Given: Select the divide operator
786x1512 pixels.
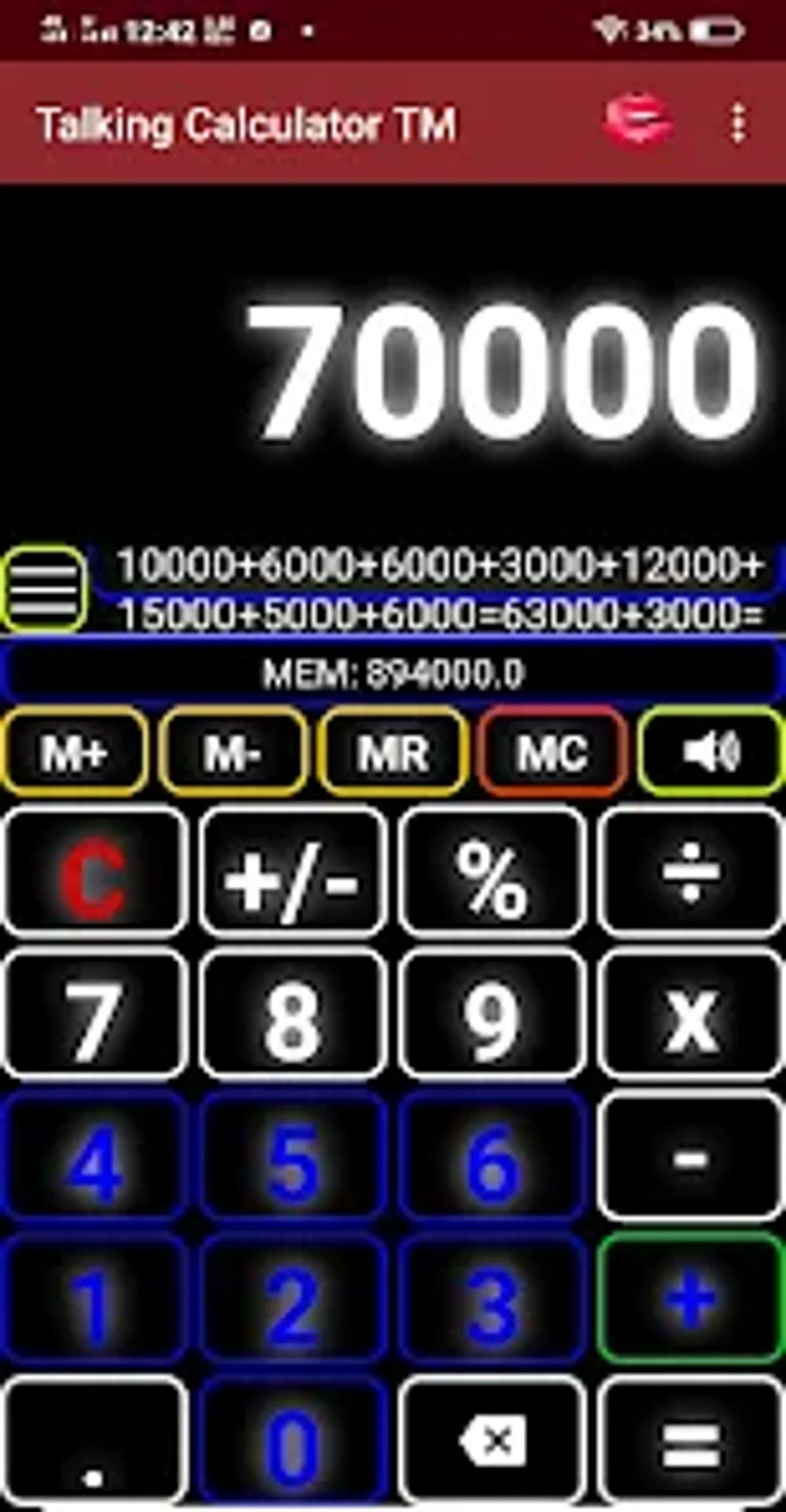Looking at the screenshot, I should point(690,871).
